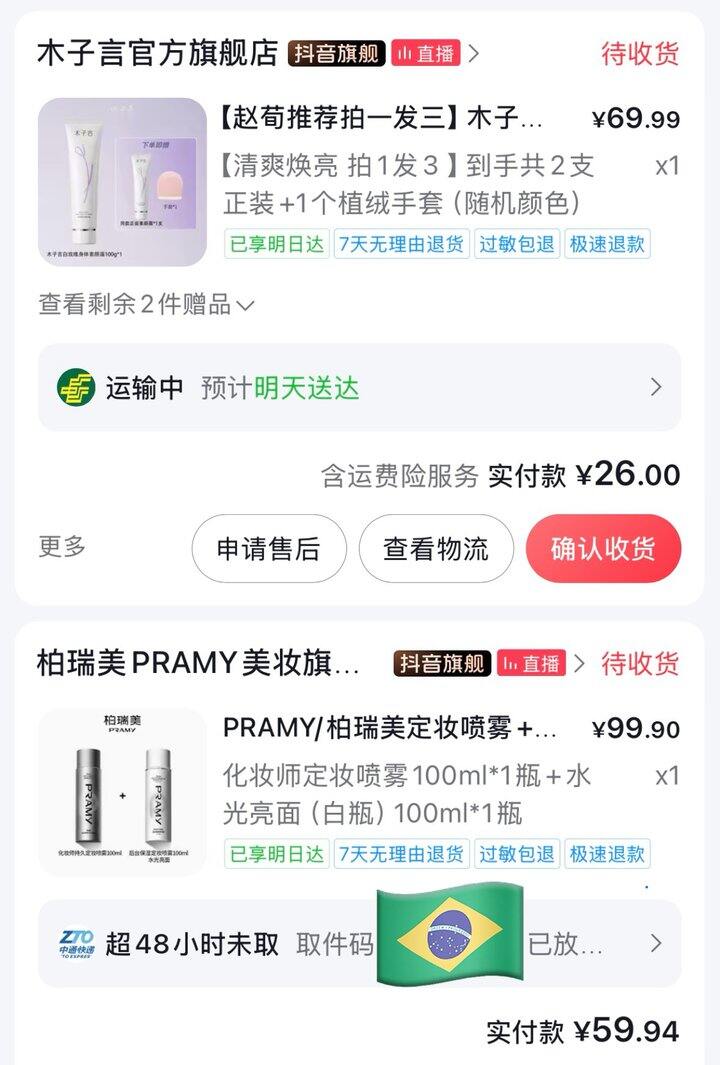Open the 运输中 shipping status row
720x1065 pixels.
coord(359,388)
